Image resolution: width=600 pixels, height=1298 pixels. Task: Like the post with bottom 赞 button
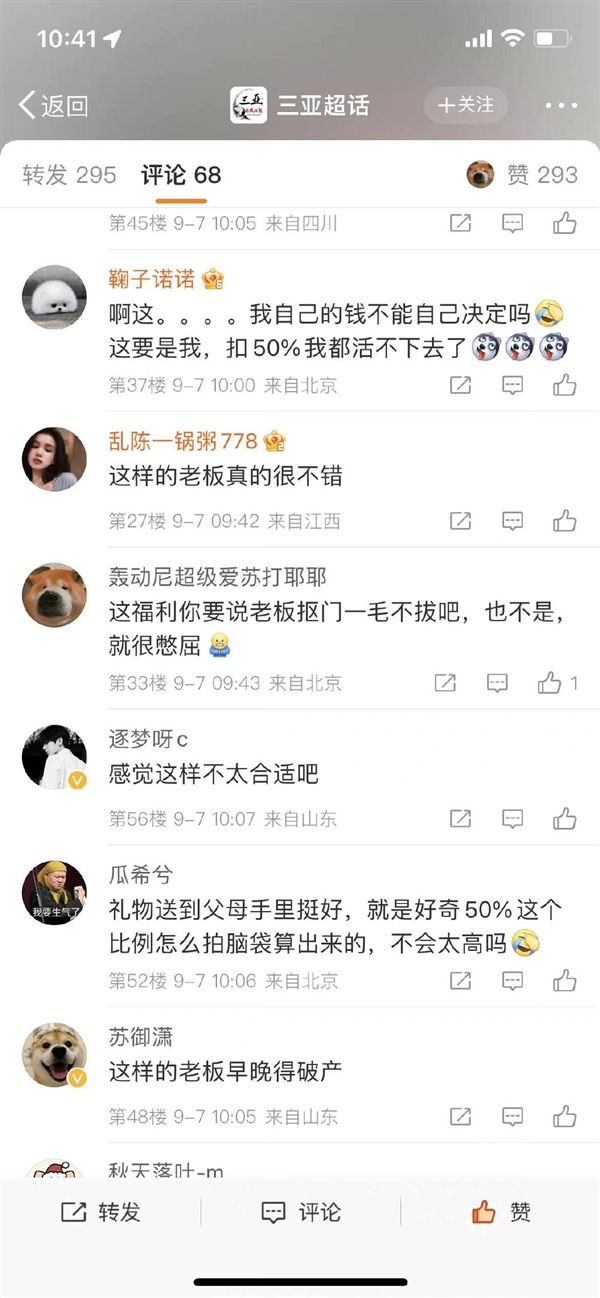[500, 1213]
